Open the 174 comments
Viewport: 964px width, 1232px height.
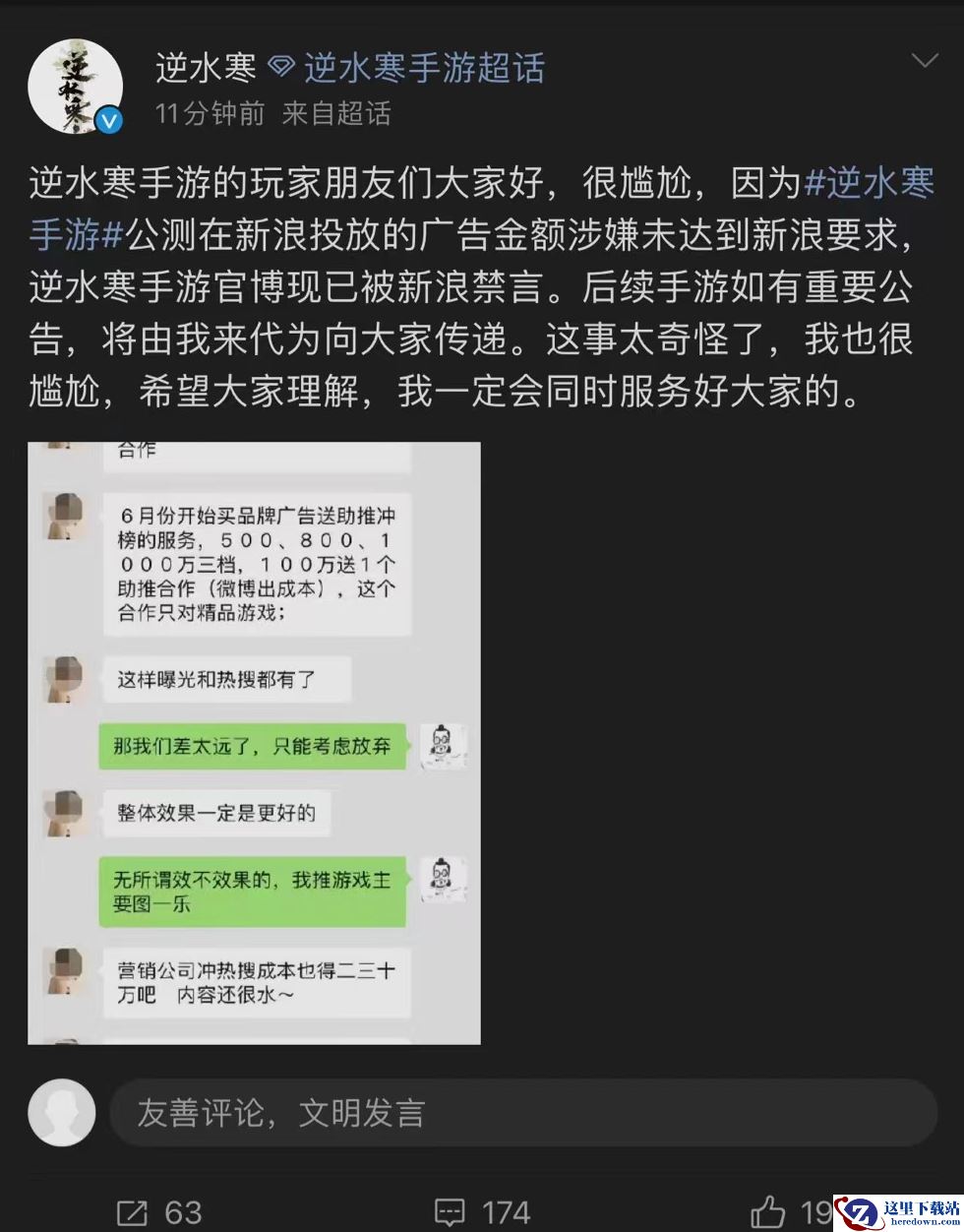(x=482, y=1212)
